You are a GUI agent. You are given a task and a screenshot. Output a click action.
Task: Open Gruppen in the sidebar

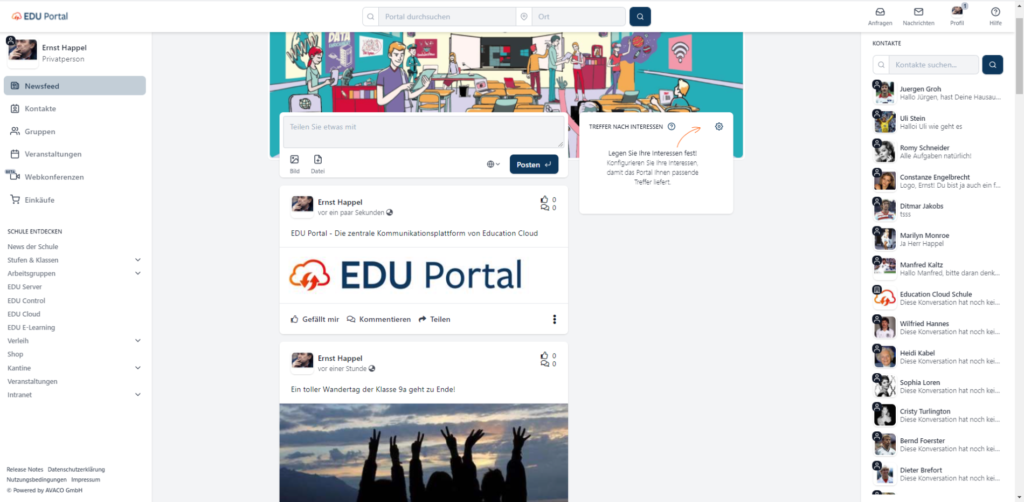click(x=40, y=131)
